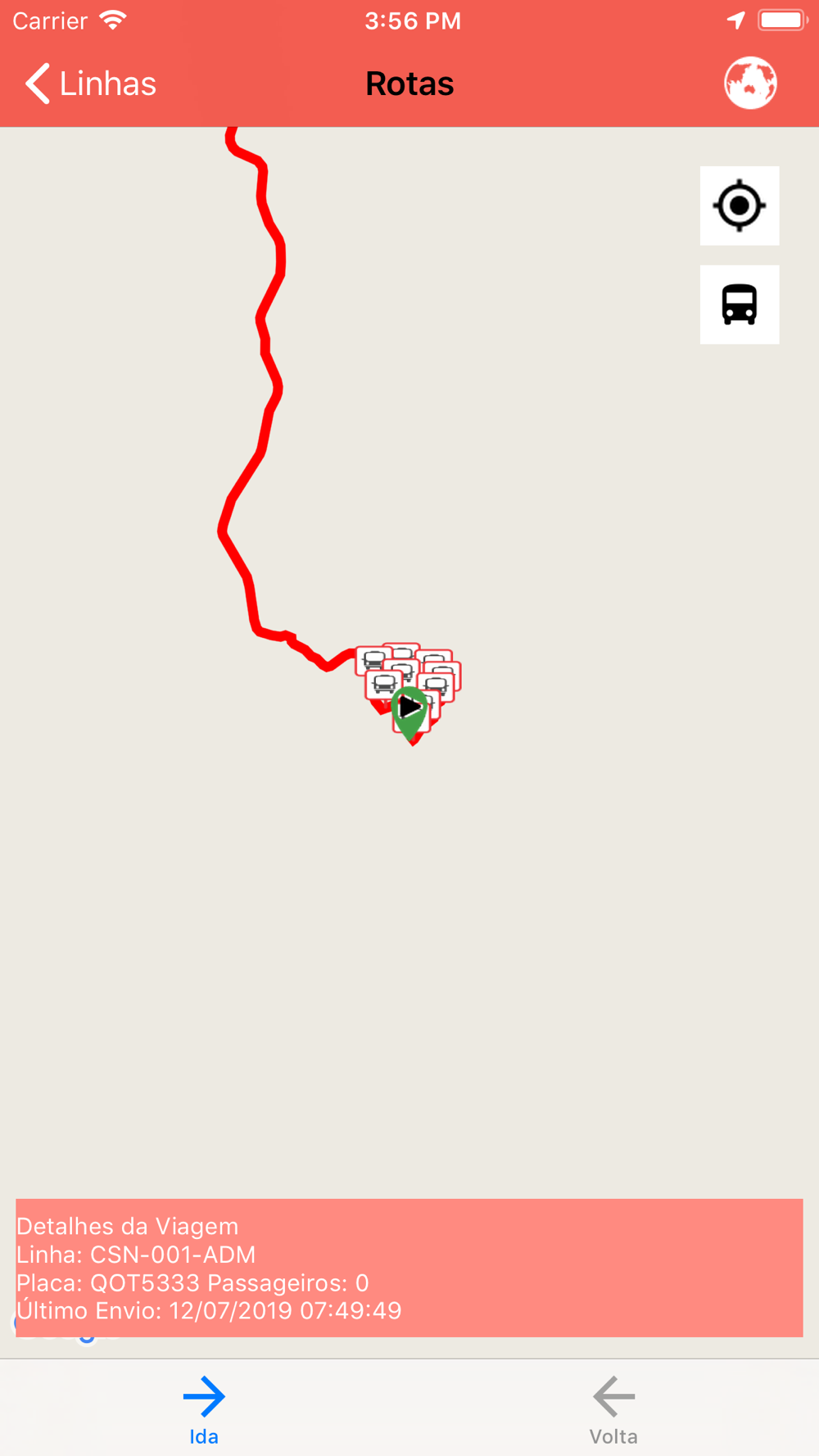Image resolution: width=819 pixels, height=1456 pixels.
Task: Center the map on my location
Action: click(x=740, y=206)
